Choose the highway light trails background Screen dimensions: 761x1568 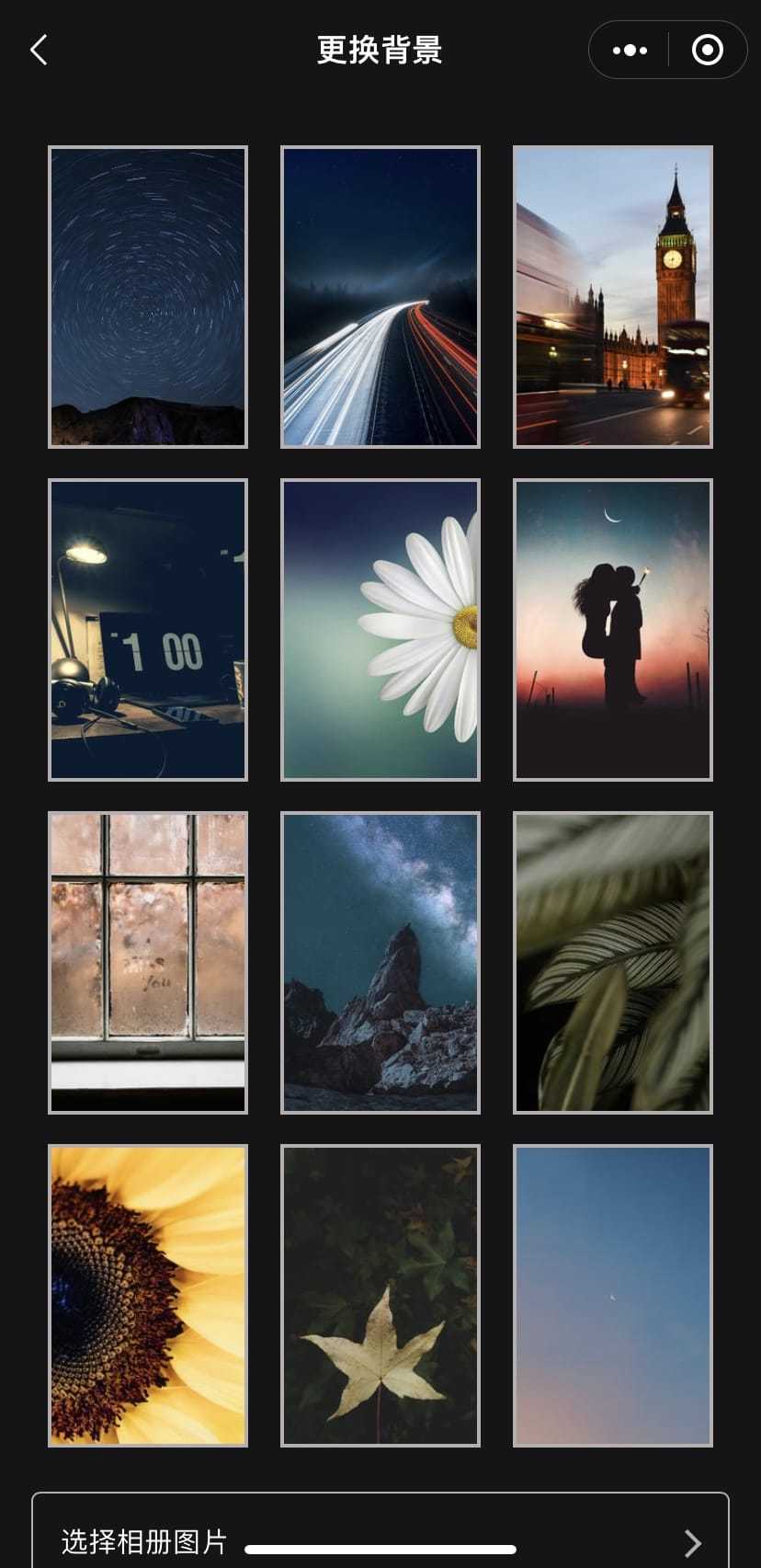[x=380, y=297]
